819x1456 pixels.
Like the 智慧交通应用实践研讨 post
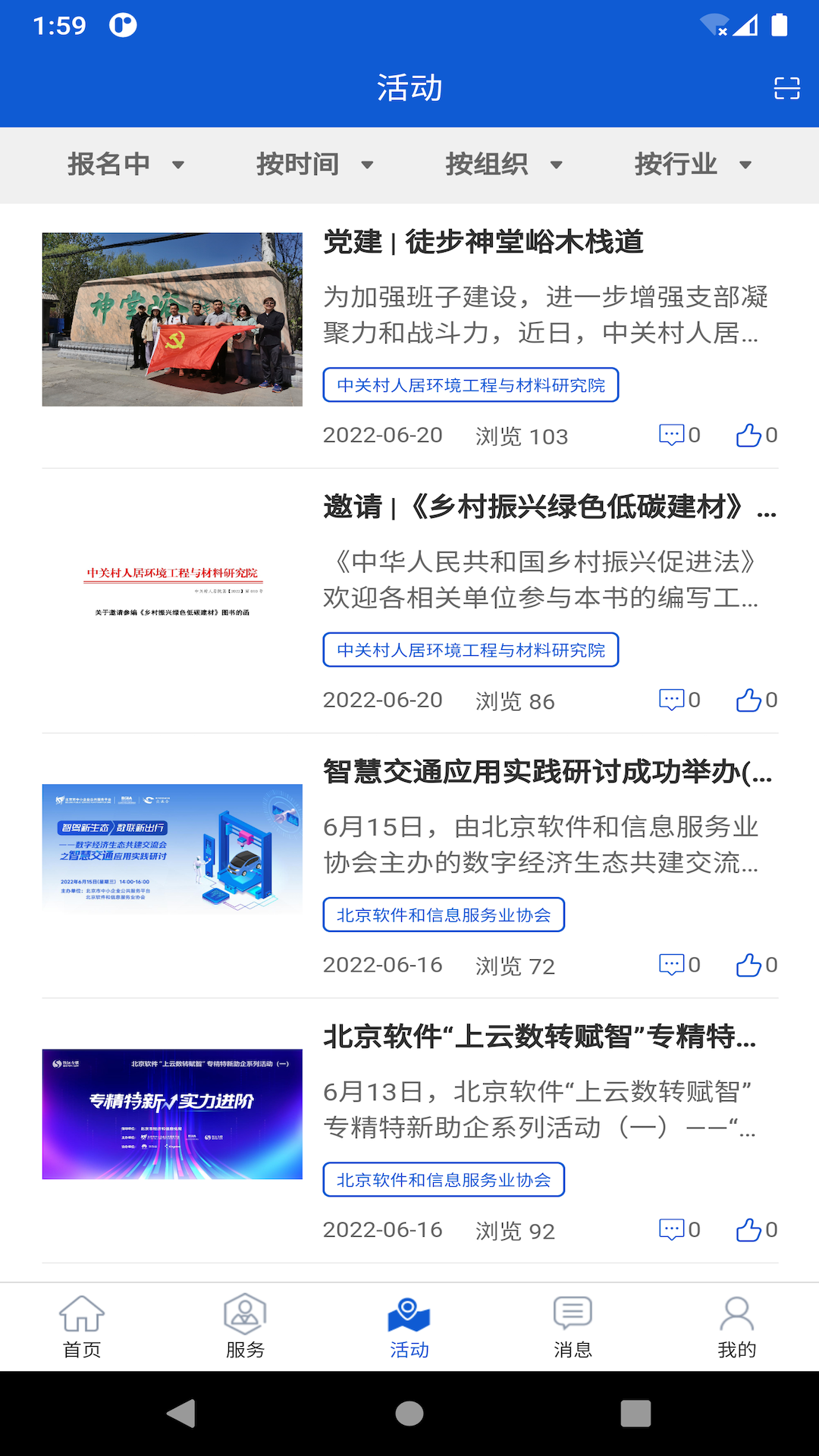pyautogui.click(x=749, y=965)
